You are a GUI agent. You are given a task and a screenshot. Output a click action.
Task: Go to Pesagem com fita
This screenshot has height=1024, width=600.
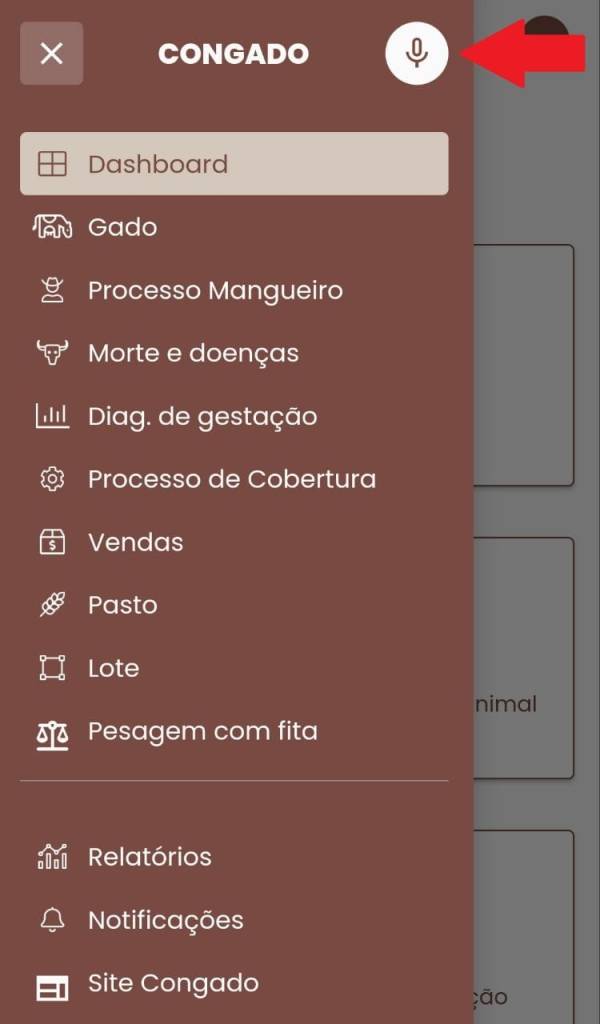click(x=202, y=731)
